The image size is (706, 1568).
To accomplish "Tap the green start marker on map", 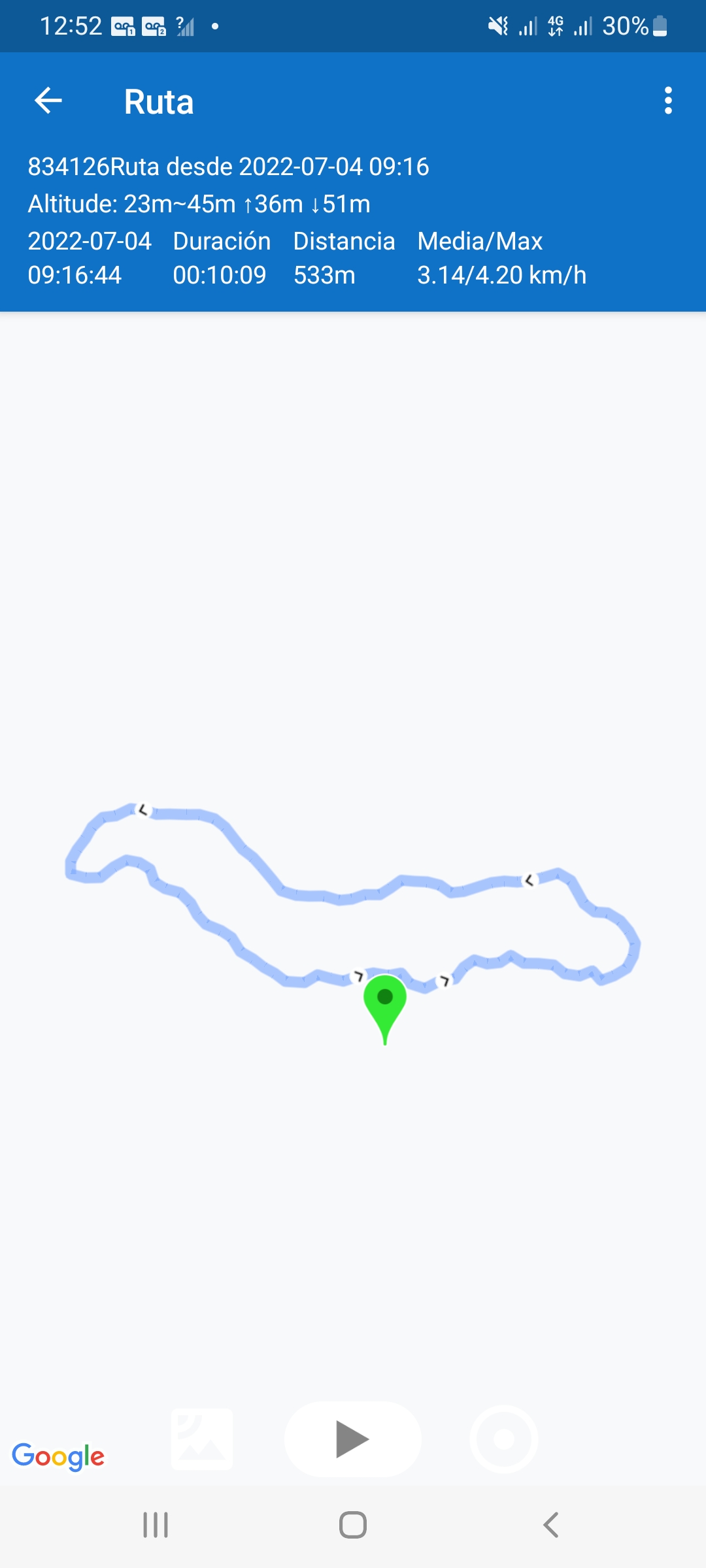I will point(385,1001).
